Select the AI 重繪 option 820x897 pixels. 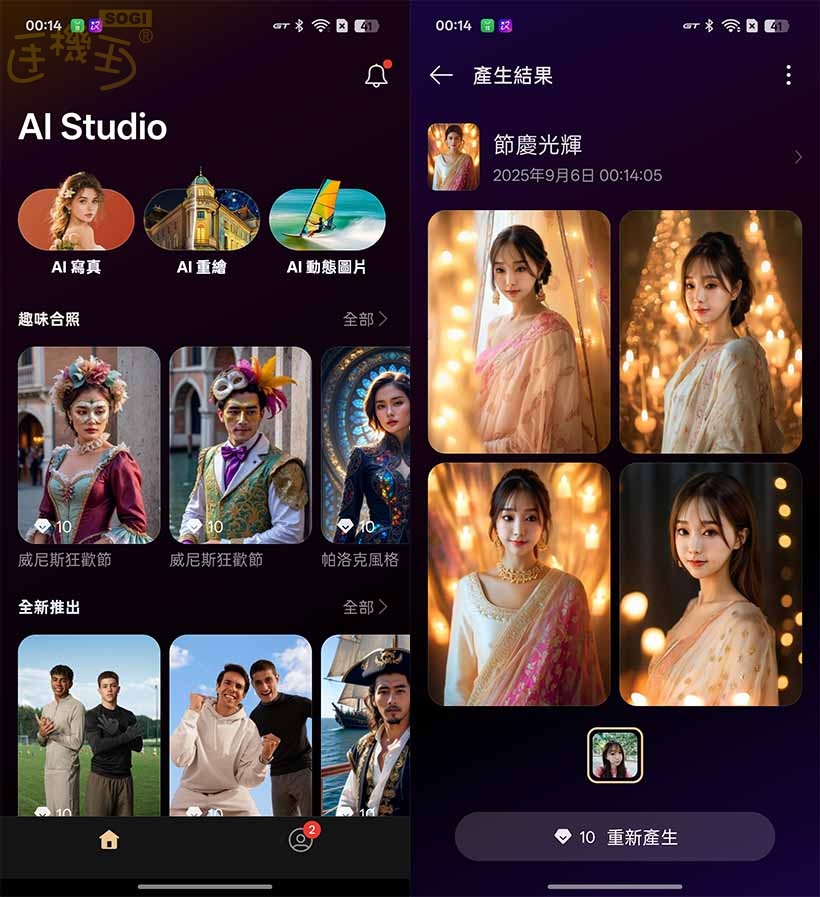pos(202,220)
